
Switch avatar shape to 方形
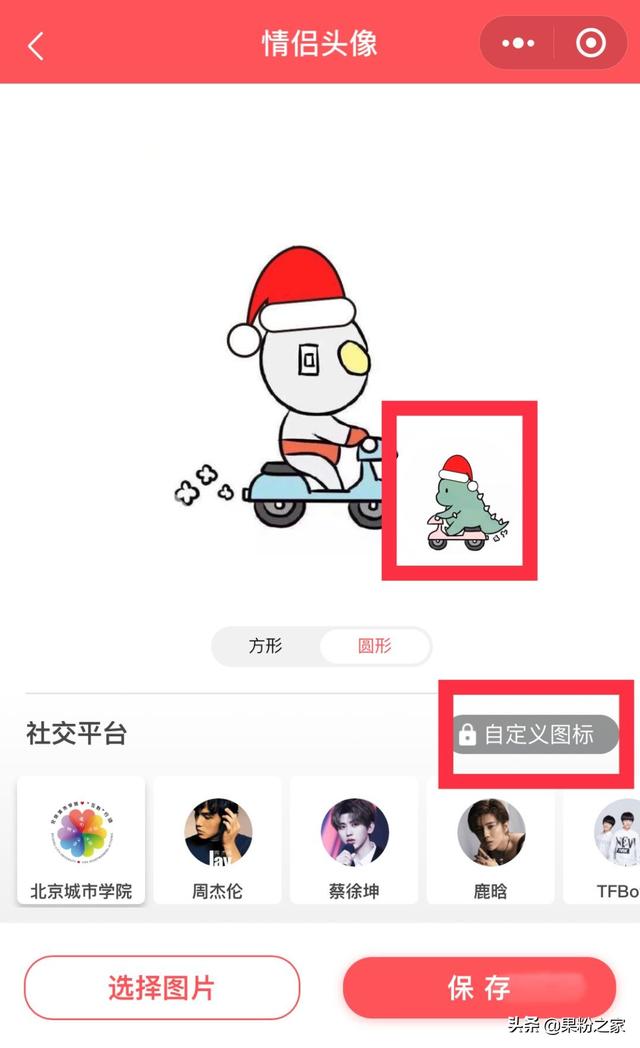(266, 646)
